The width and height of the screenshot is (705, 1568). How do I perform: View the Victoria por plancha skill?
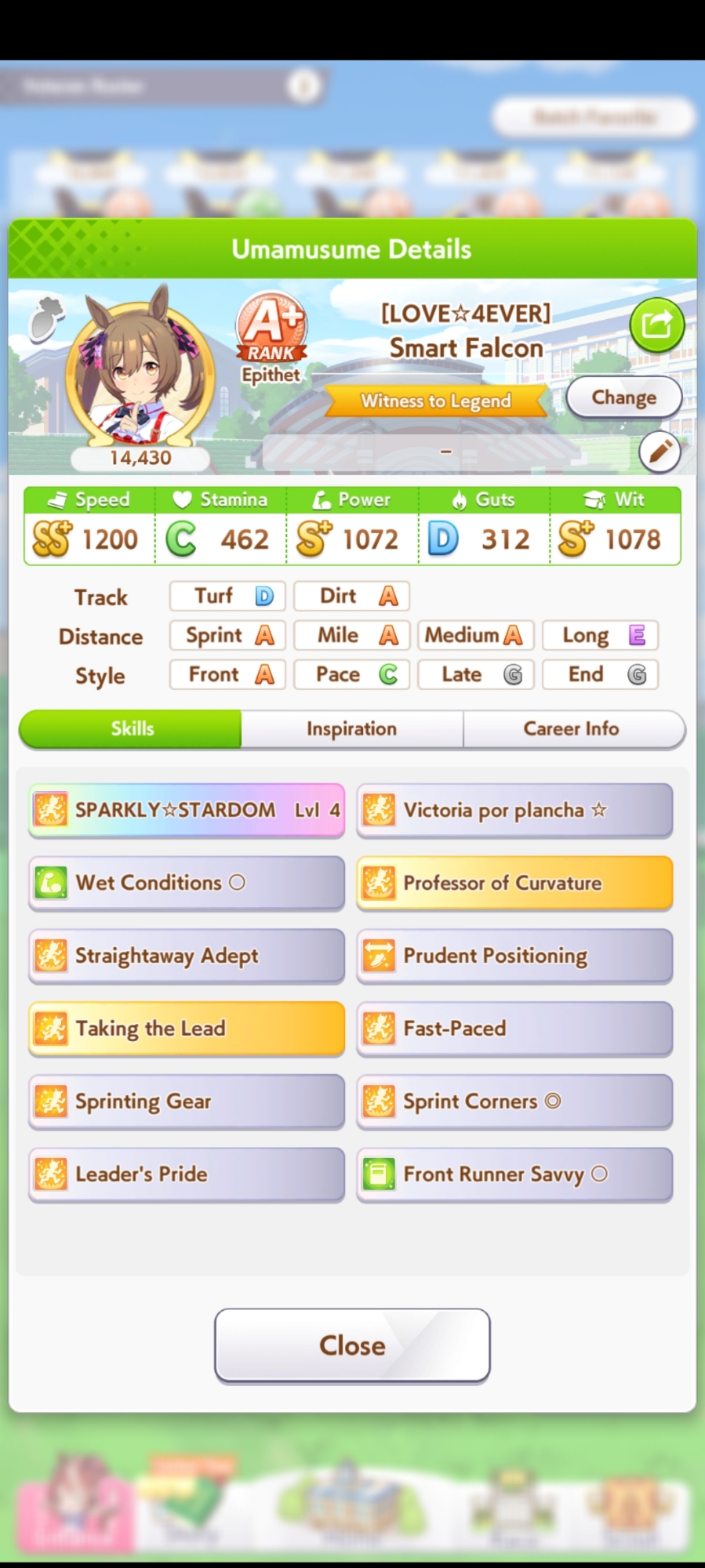pos(514,810)
